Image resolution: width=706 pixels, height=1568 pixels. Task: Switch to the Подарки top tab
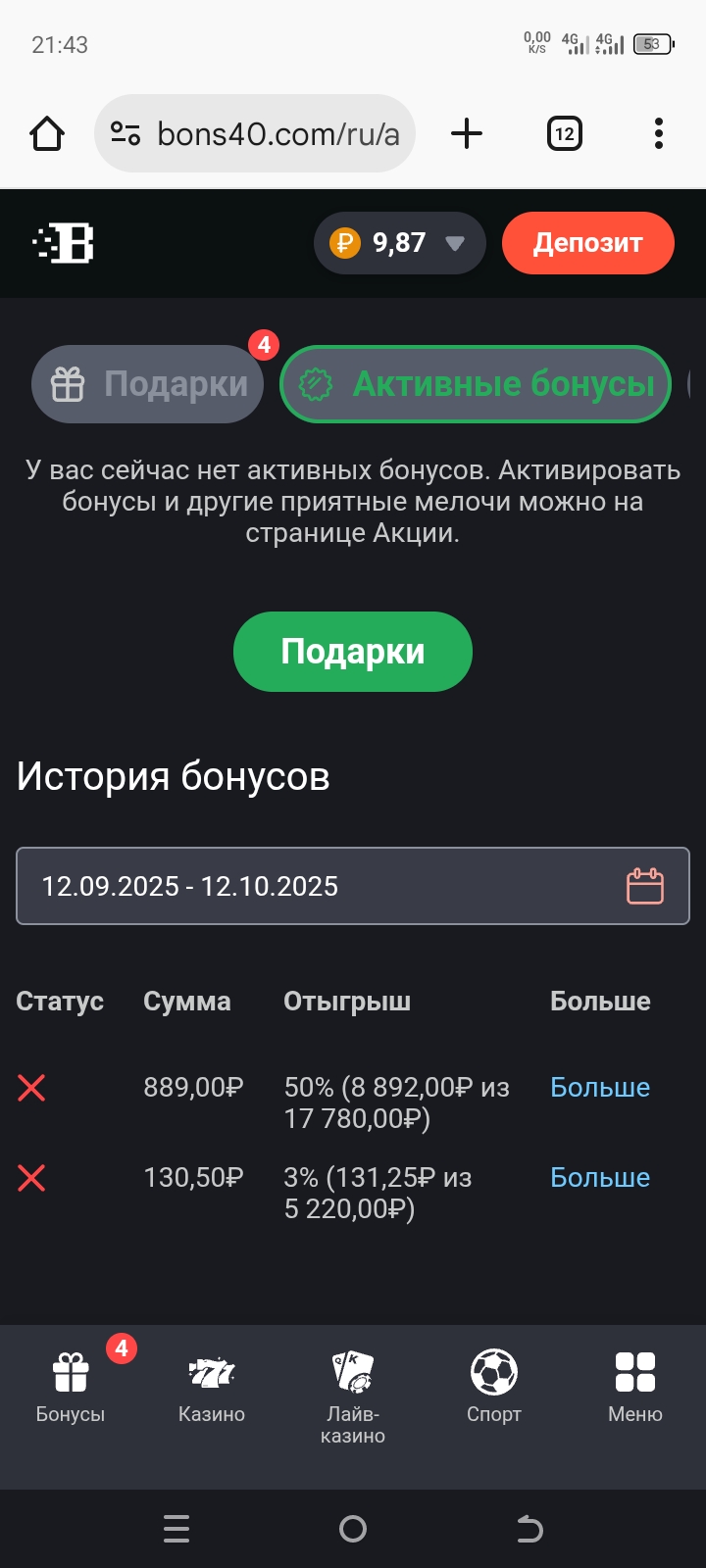tap(148, 384)
